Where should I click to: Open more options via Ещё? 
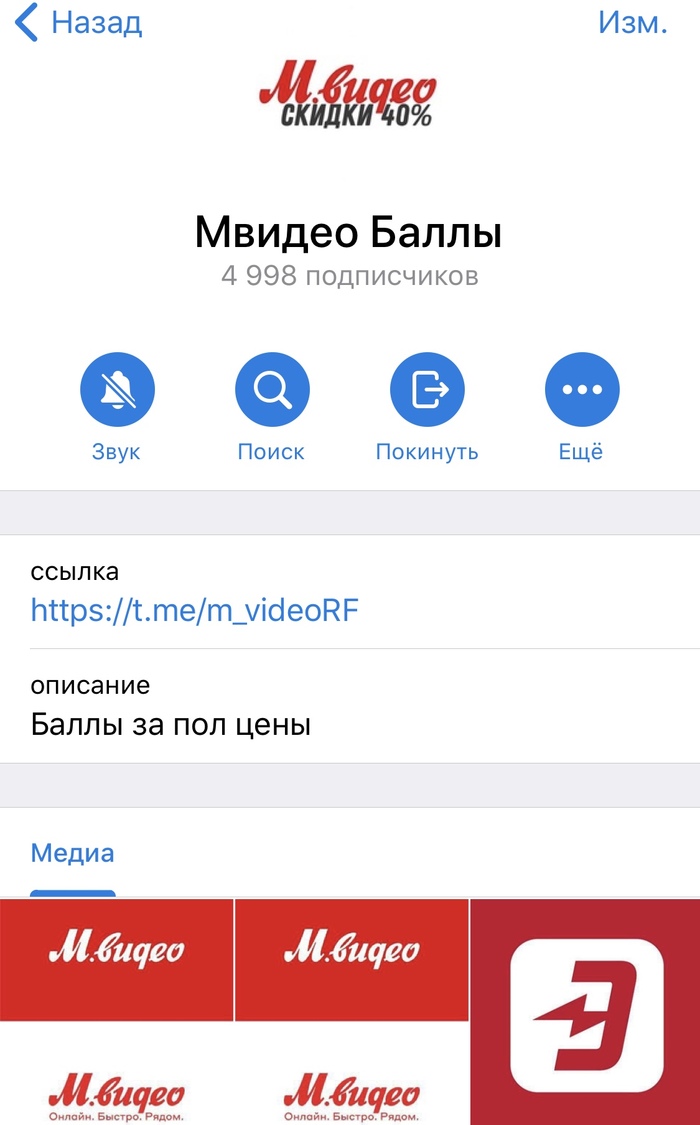click(581, 390)
